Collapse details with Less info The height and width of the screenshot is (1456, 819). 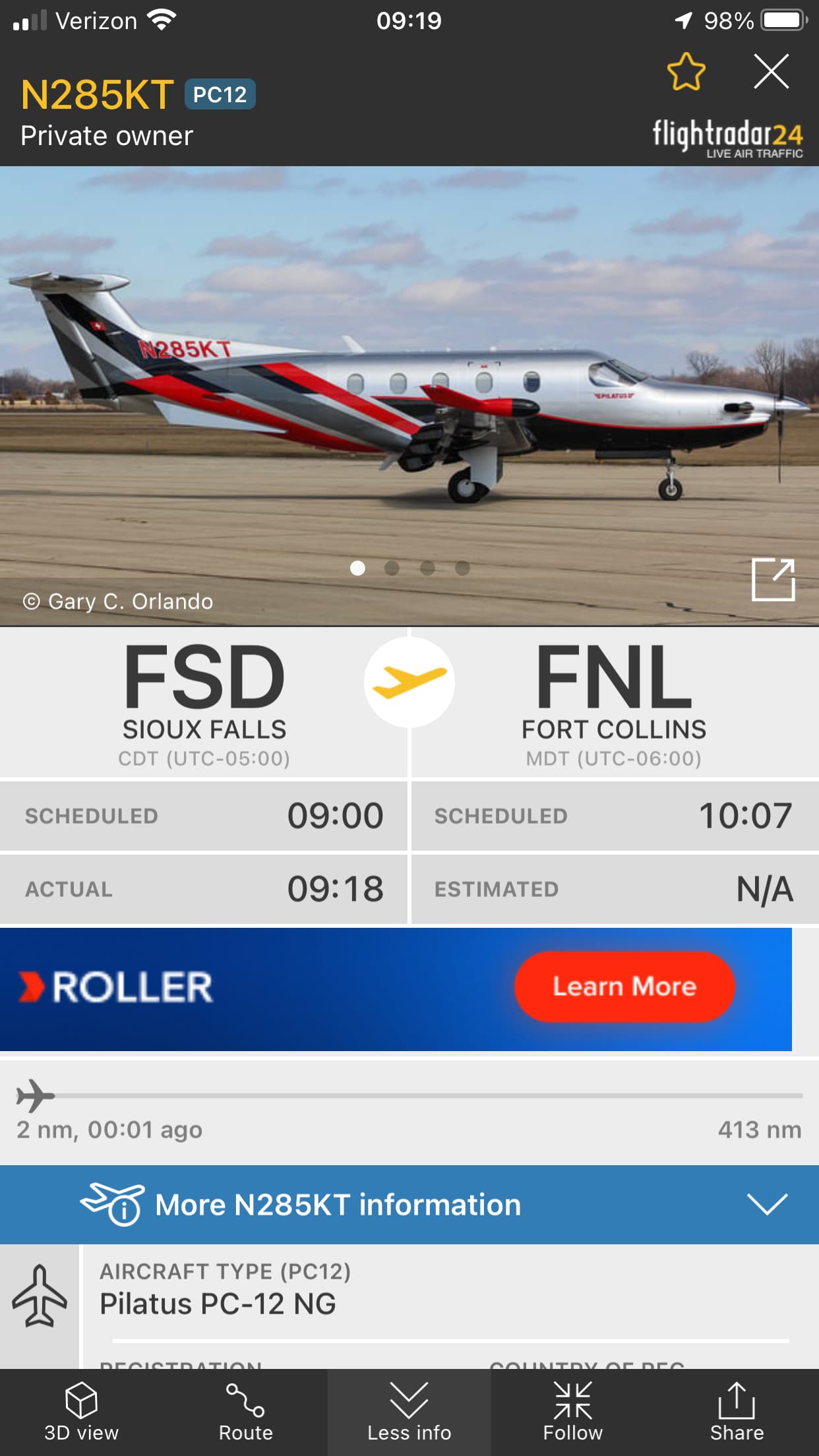tap(409, 1412)
